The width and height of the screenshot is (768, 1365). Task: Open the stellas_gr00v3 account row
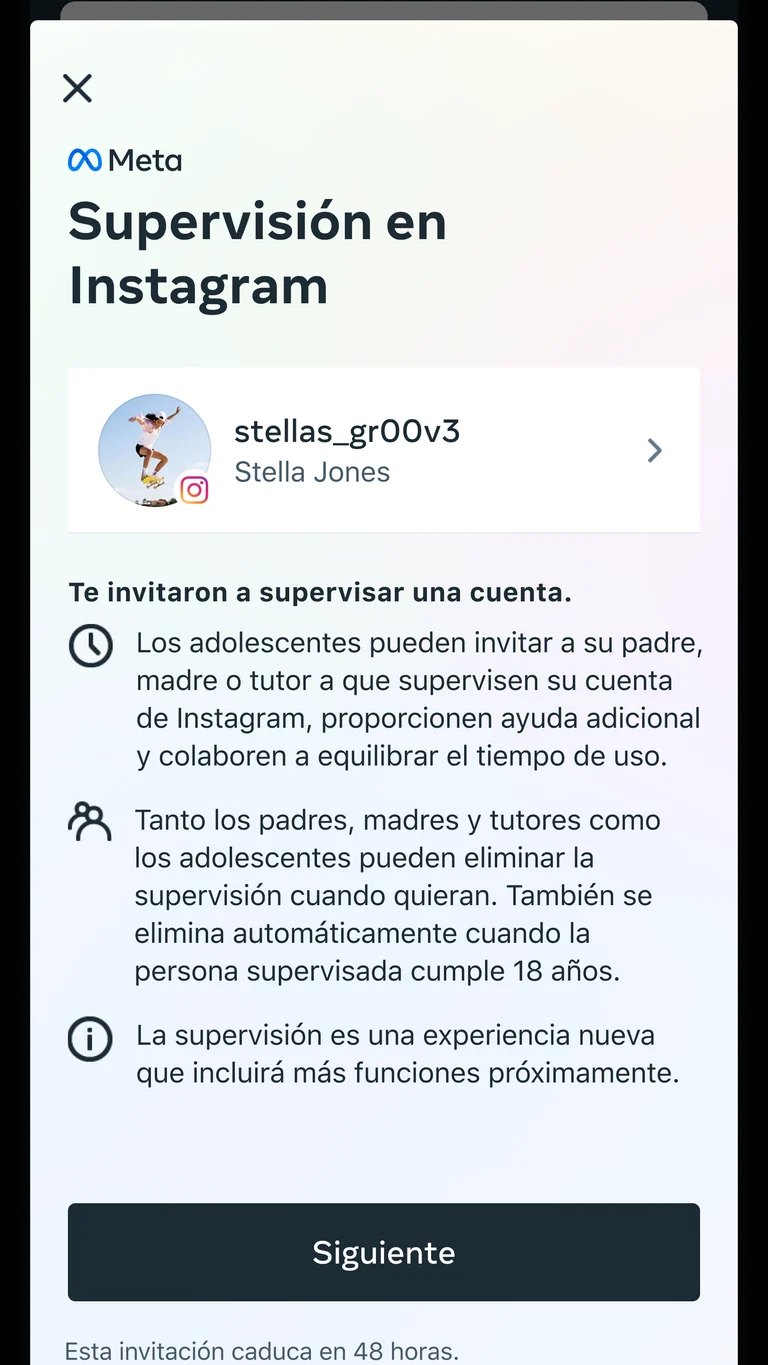pyautogui.click(x=383, y=450)
